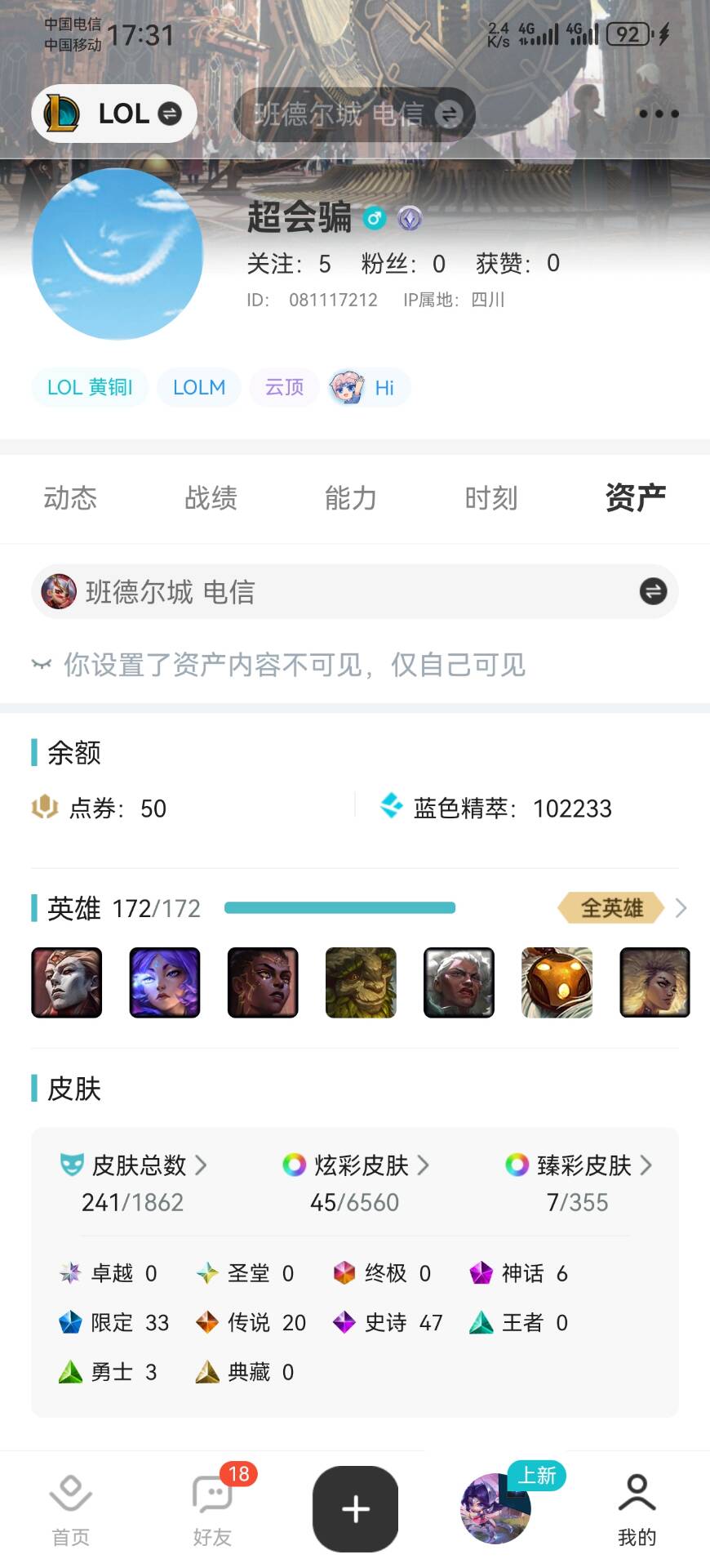
Task: Open the LOL 黄铜 rank chip
Action: click(x=90, y=387)
